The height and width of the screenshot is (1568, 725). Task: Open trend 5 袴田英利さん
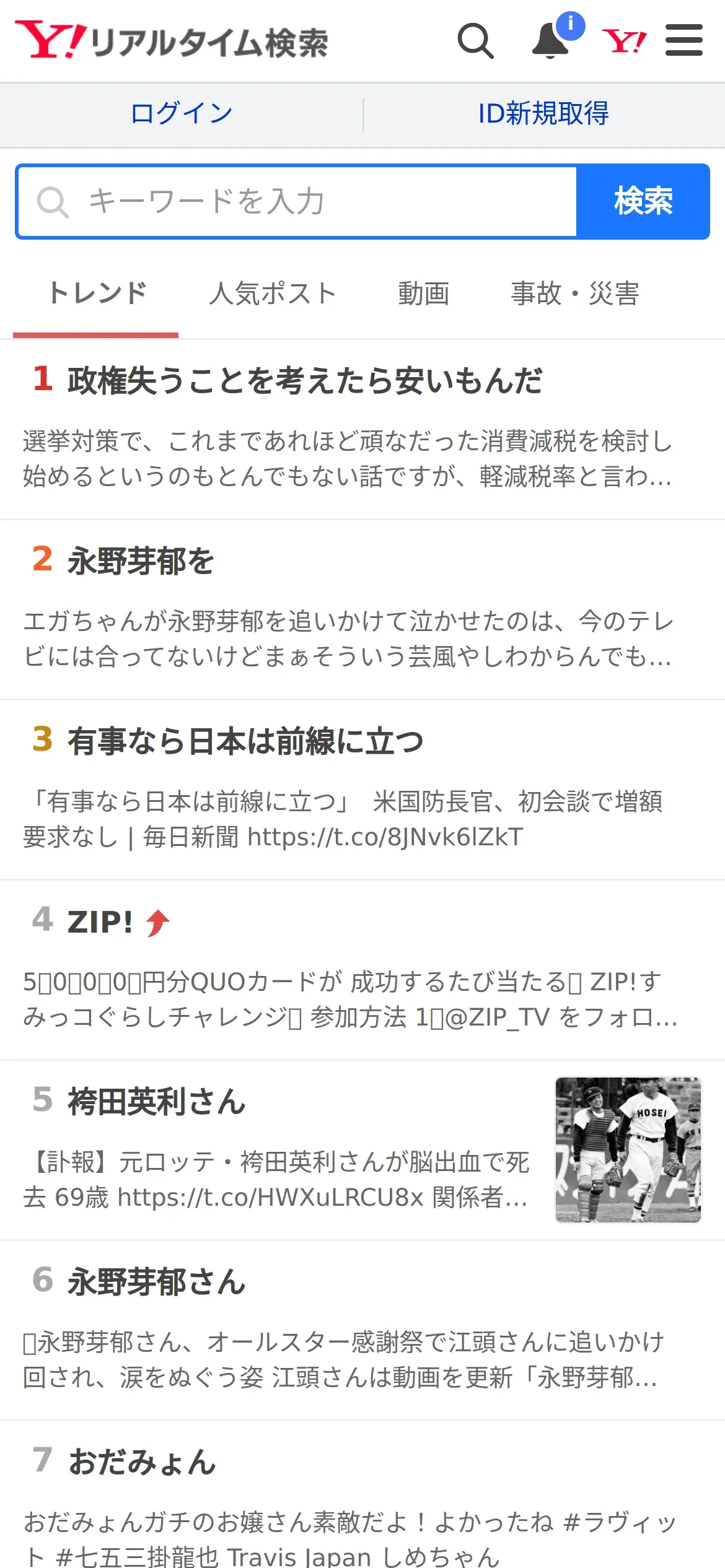tap(362, 1151)
